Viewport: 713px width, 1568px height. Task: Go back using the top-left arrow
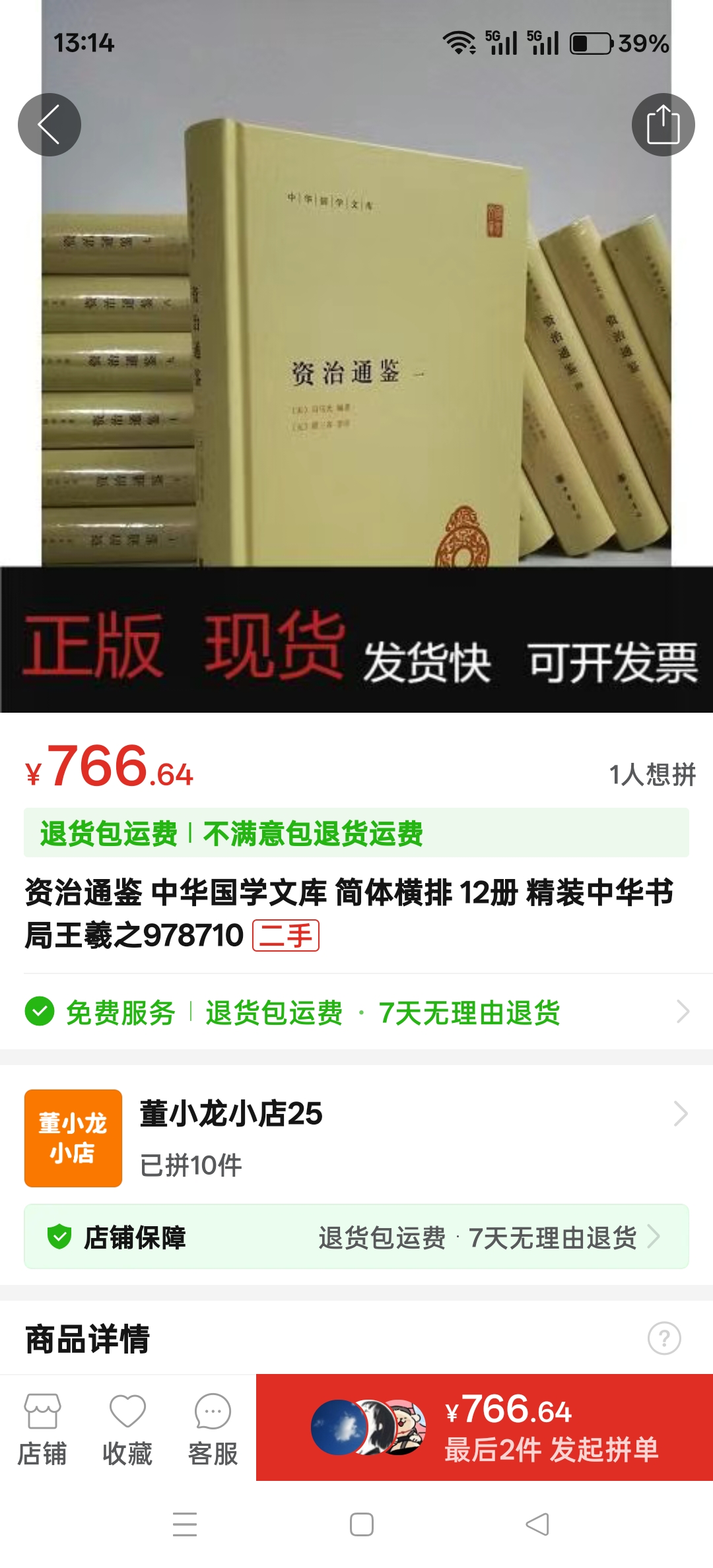click(50, 125)
